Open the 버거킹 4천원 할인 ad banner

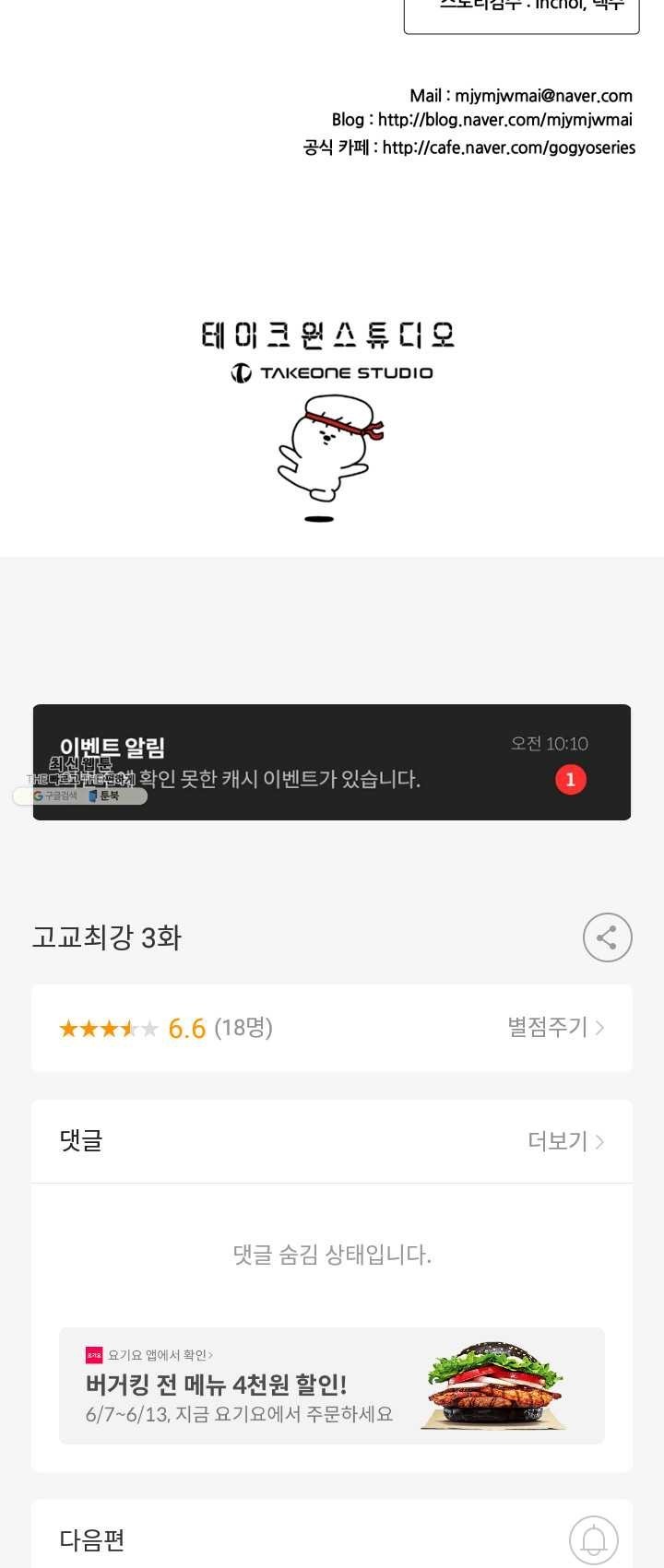point(332,1385)
